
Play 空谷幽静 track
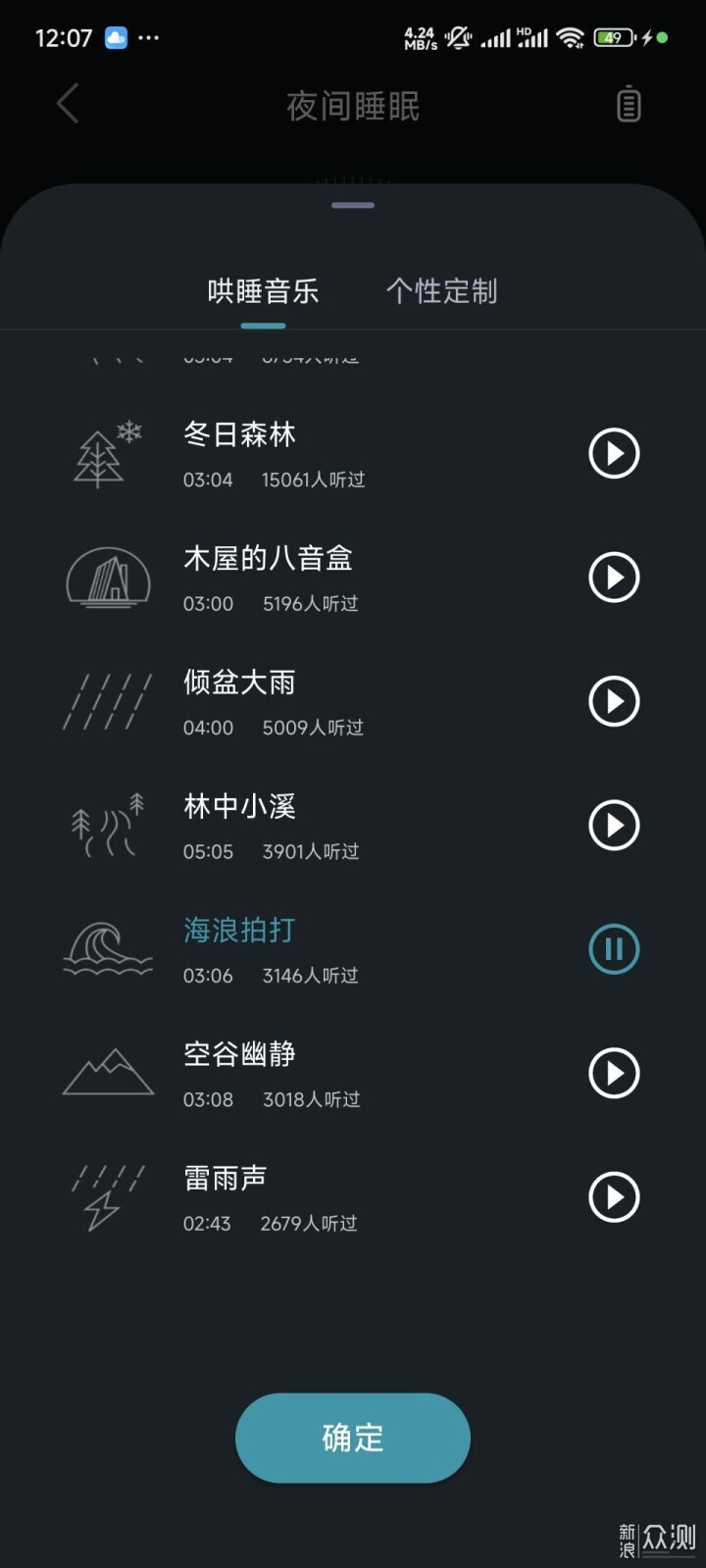[614, 1073]
